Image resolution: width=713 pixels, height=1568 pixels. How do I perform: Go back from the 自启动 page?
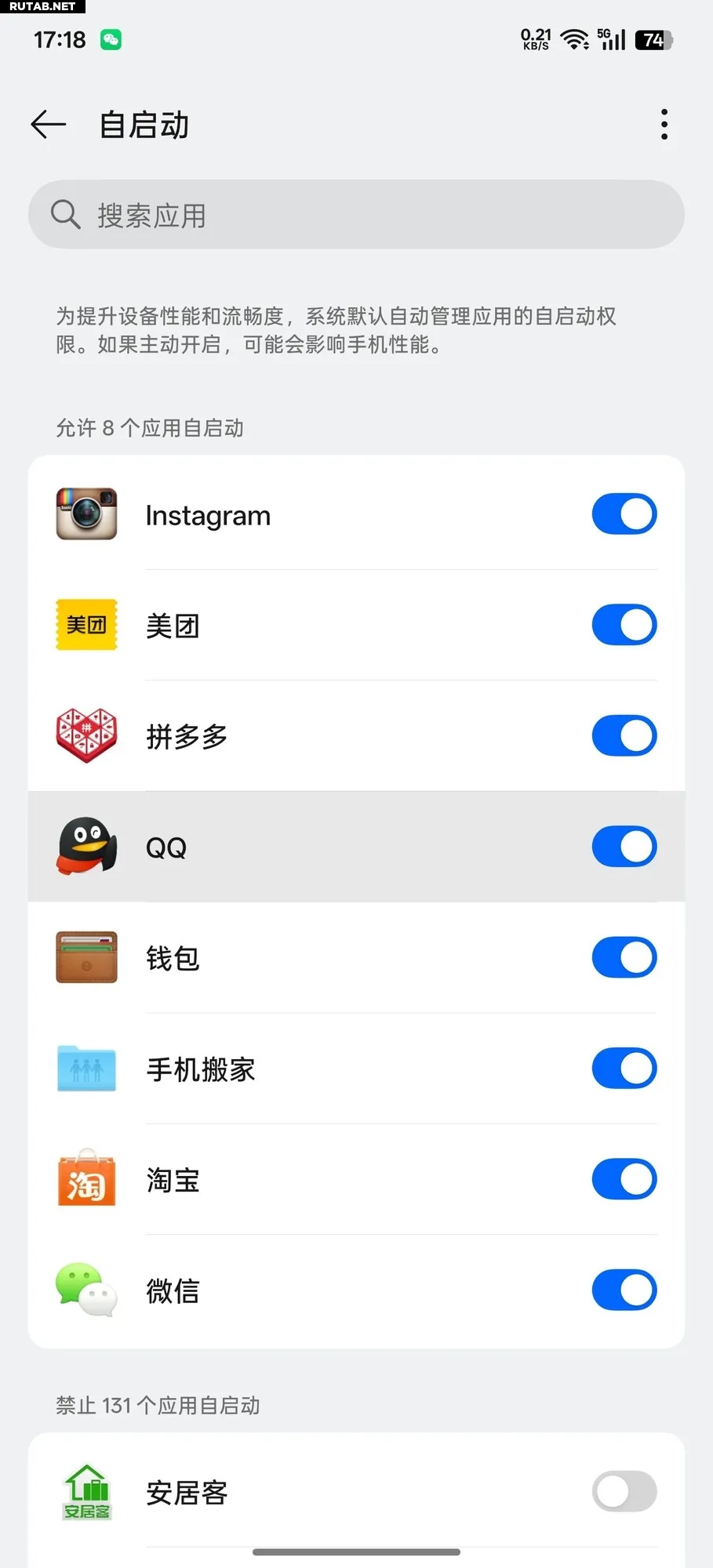(x=48, y=125)
